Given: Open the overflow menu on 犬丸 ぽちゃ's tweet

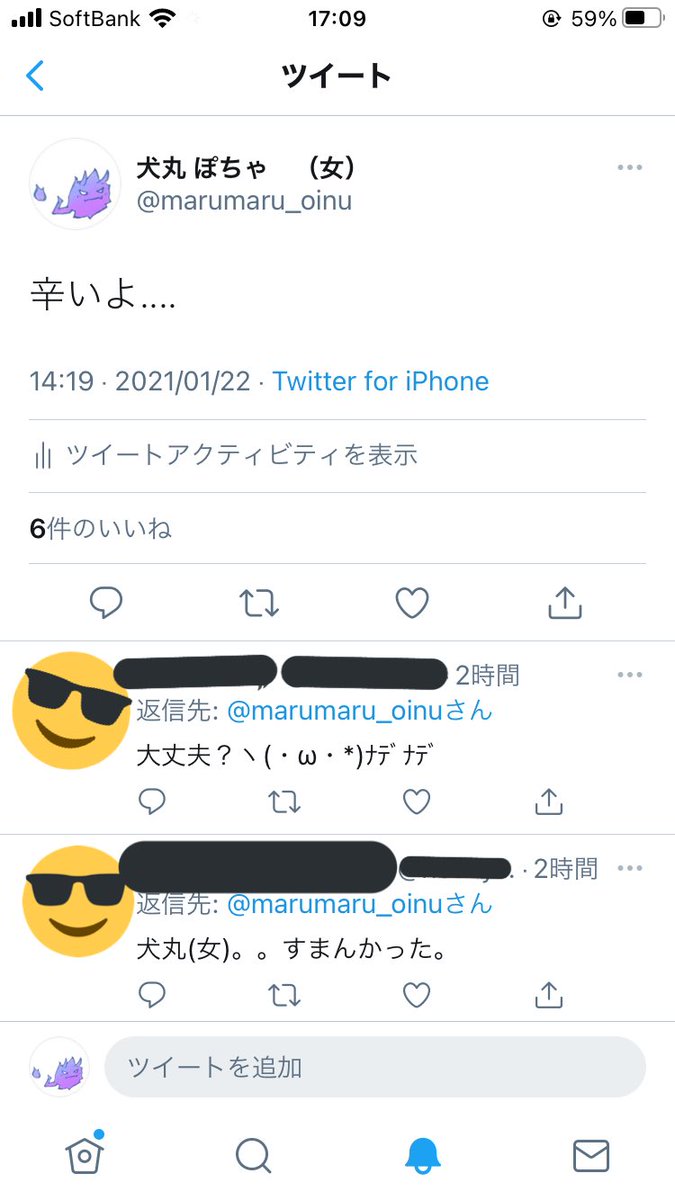Looking at the screenshot, I should click(x=629, y=167).
